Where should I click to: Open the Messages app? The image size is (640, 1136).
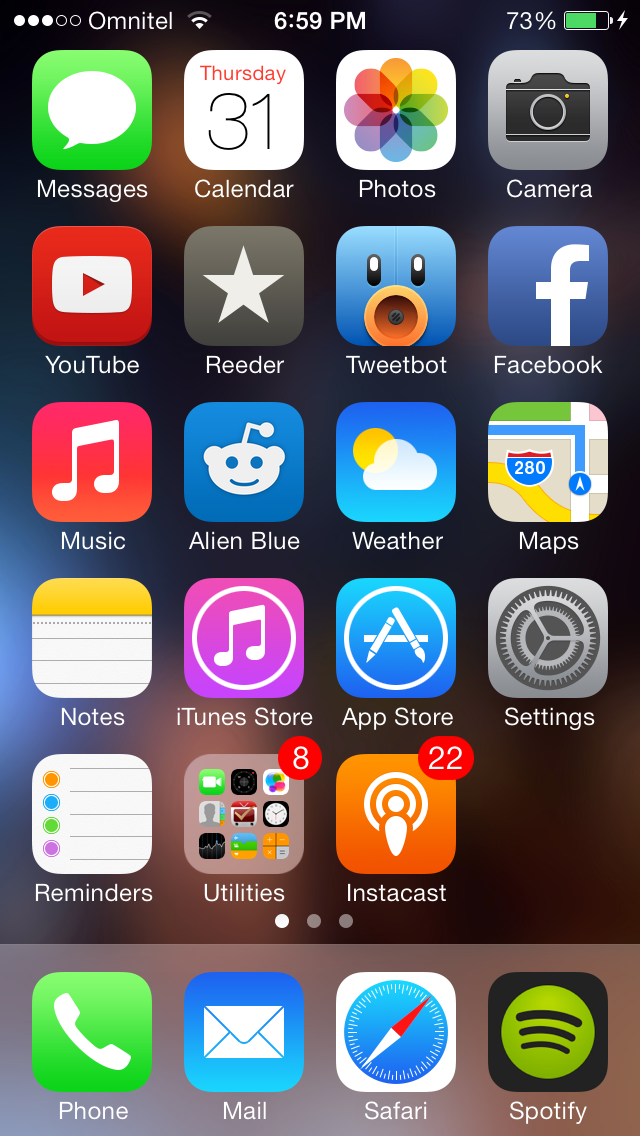point(92,109)
